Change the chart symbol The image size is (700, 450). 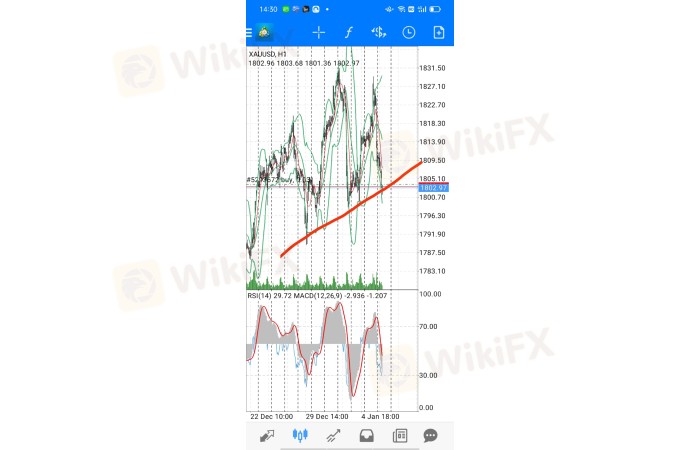[379, 32]
